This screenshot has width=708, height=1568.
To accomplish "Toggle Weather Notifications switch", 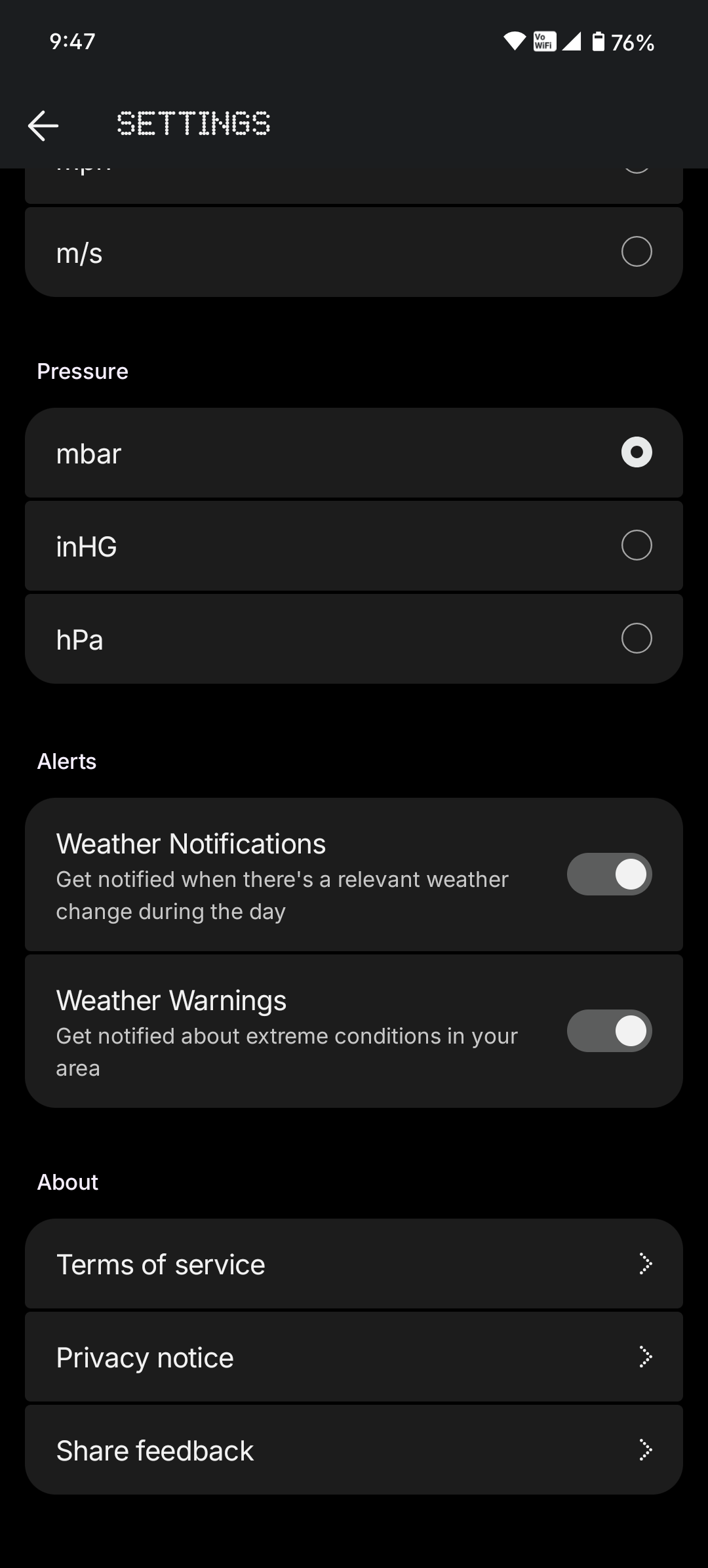I will coord(609,874).
